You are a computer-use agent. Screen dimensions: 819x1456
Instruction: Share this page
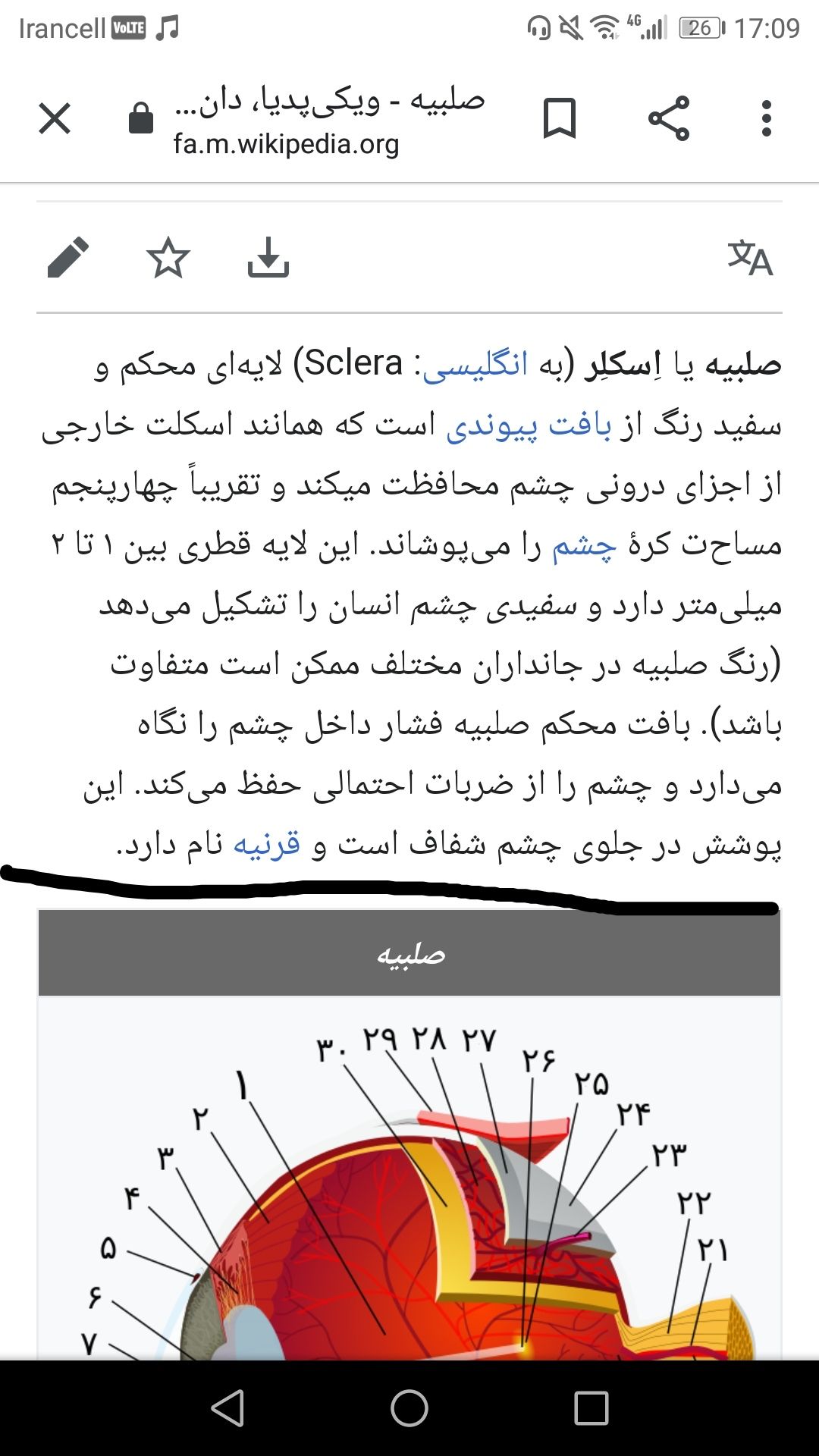pyautogui.click(x=669, y=119)
